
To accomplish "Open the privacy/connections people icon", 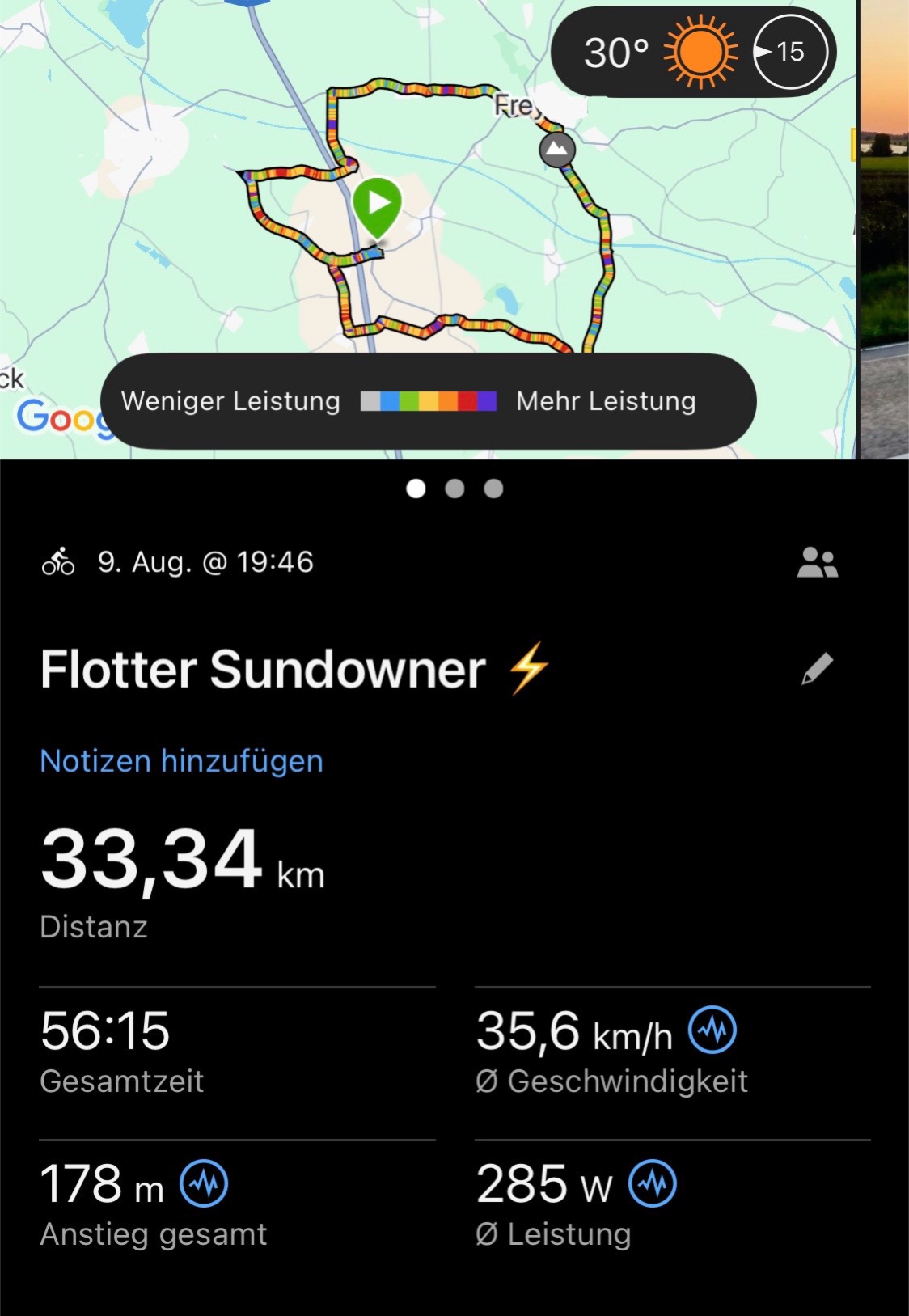I will (817, 562).
